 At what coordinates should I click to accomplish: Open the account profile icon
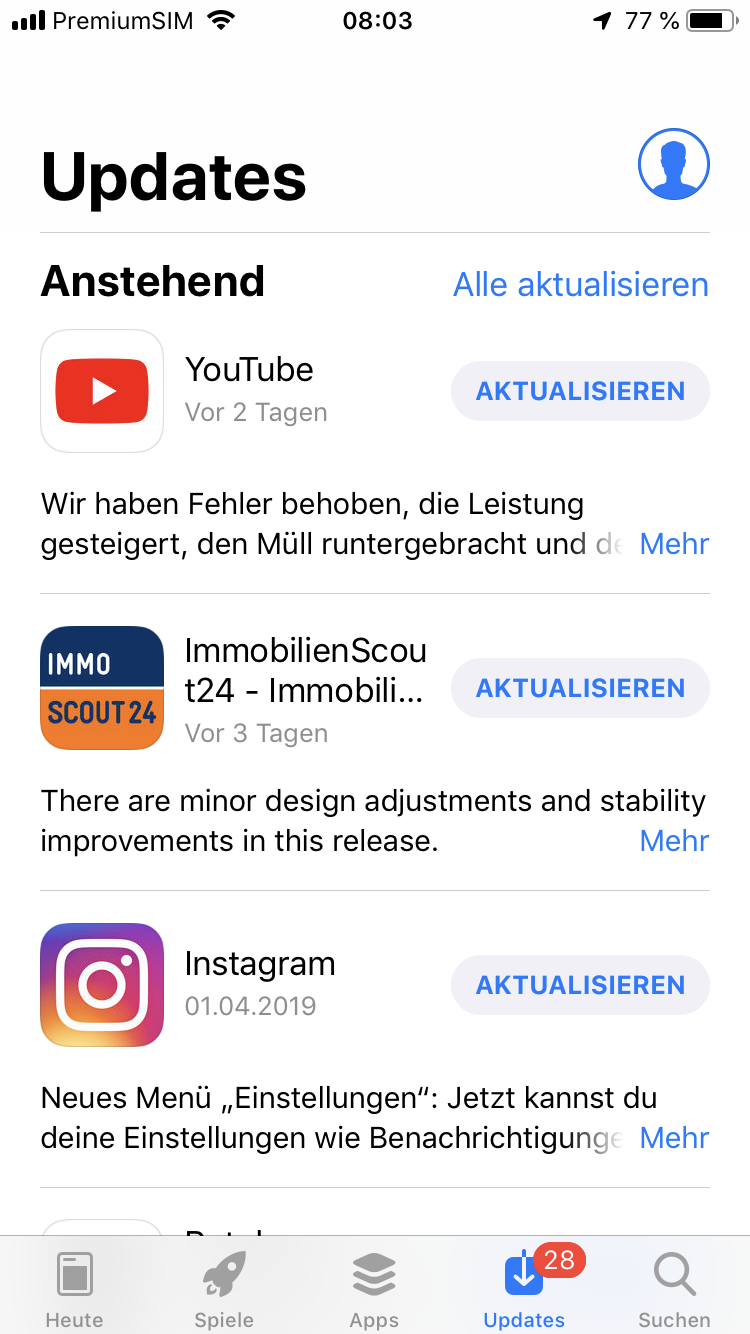[673, 164]
